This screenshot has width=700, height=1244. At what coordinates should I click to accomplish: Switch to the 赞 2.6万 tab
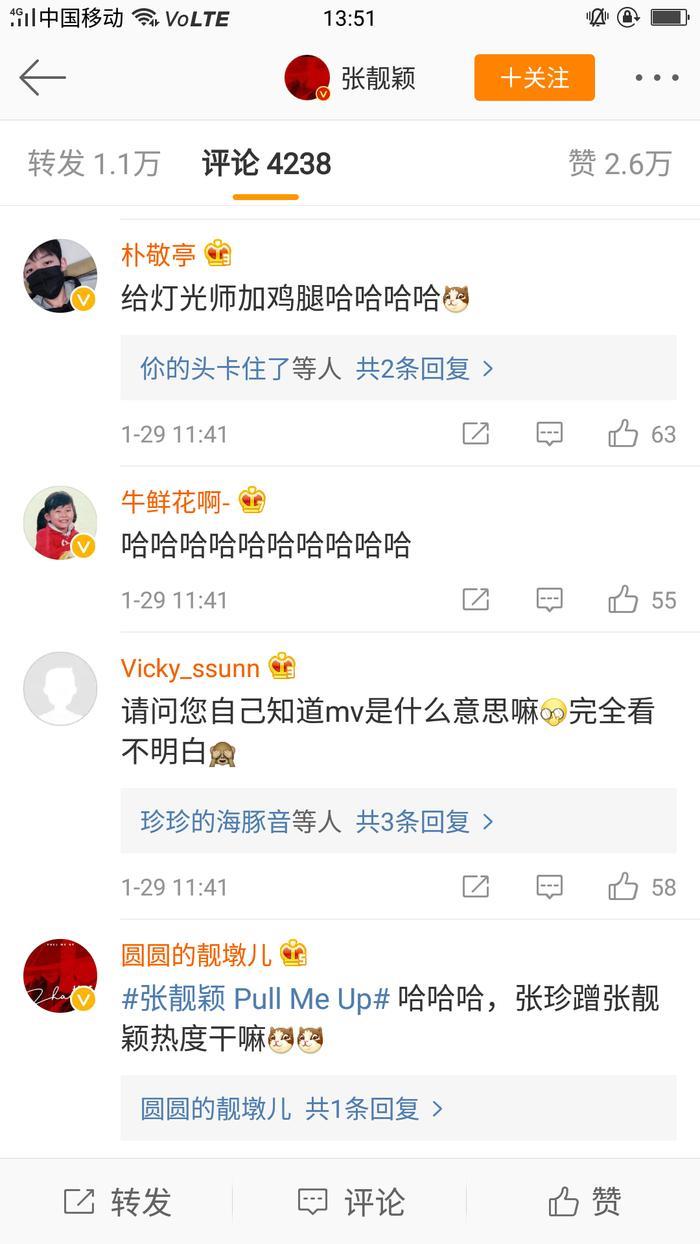tap(619, 164)
